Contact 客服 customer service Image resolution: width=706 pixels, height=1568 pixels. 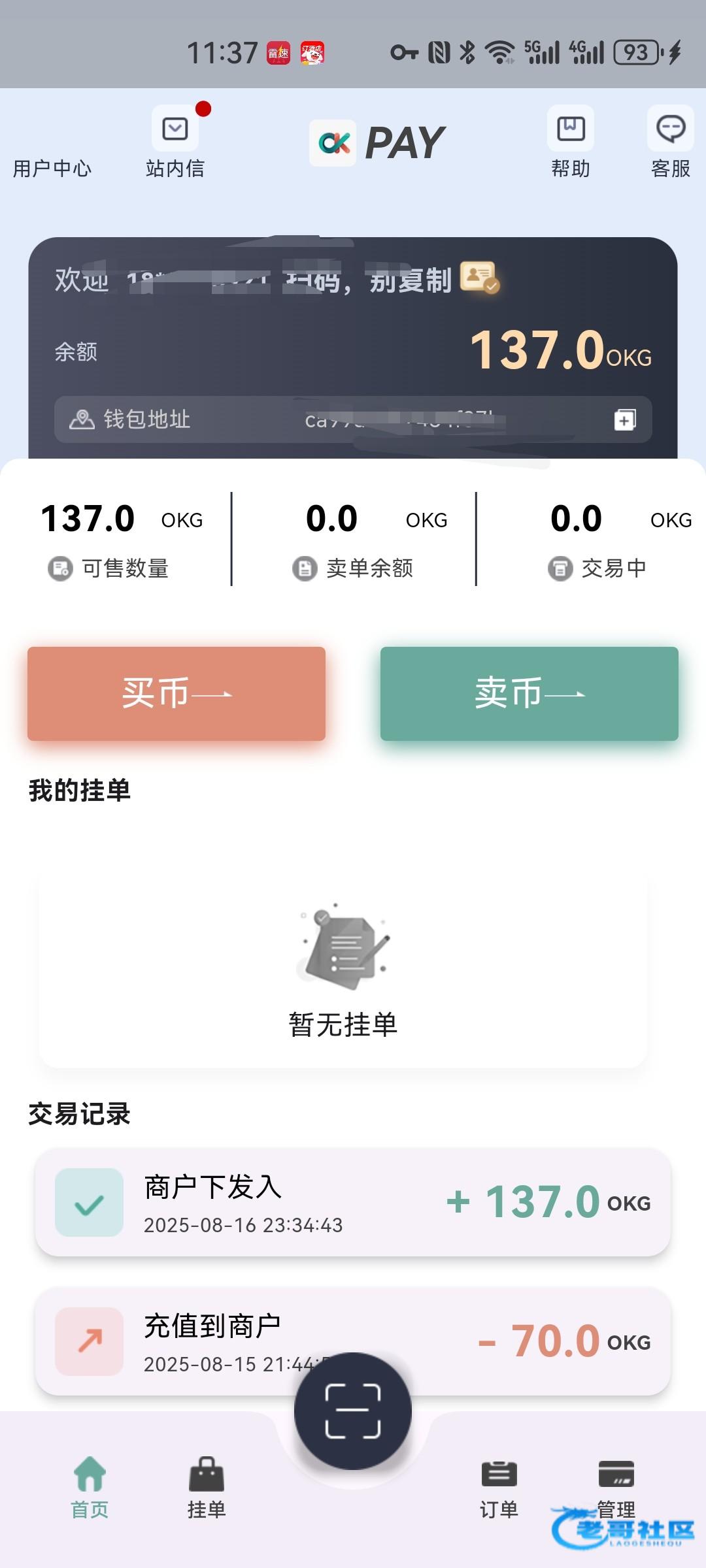(x=671, y=141)
